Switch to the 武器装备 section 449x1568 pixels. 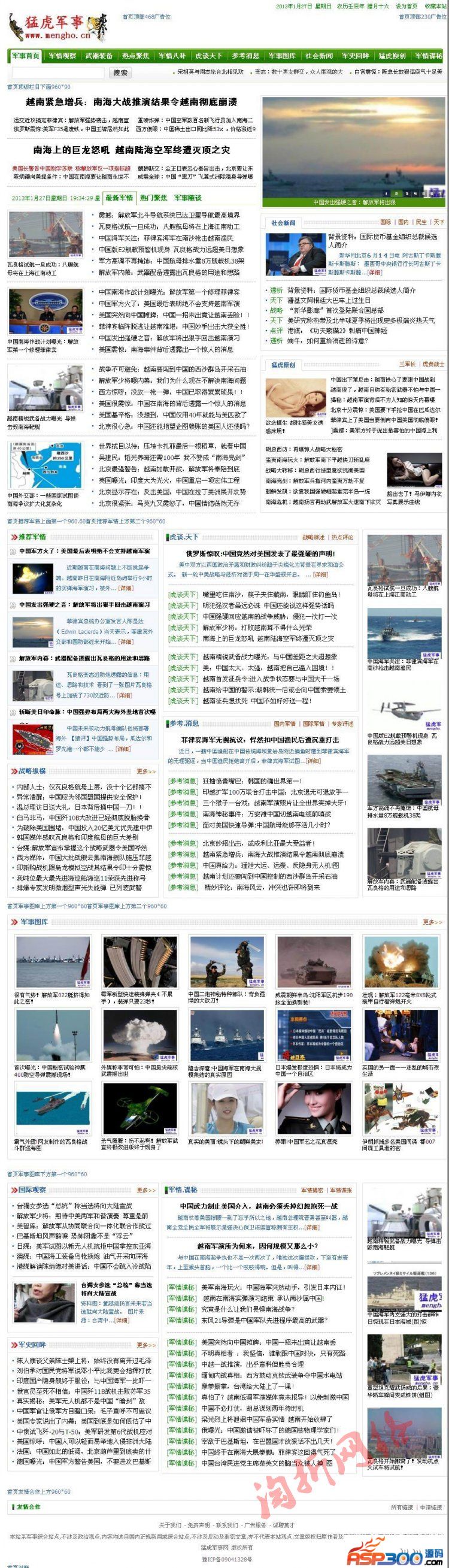pyautogui.click(x=99, y=56)
